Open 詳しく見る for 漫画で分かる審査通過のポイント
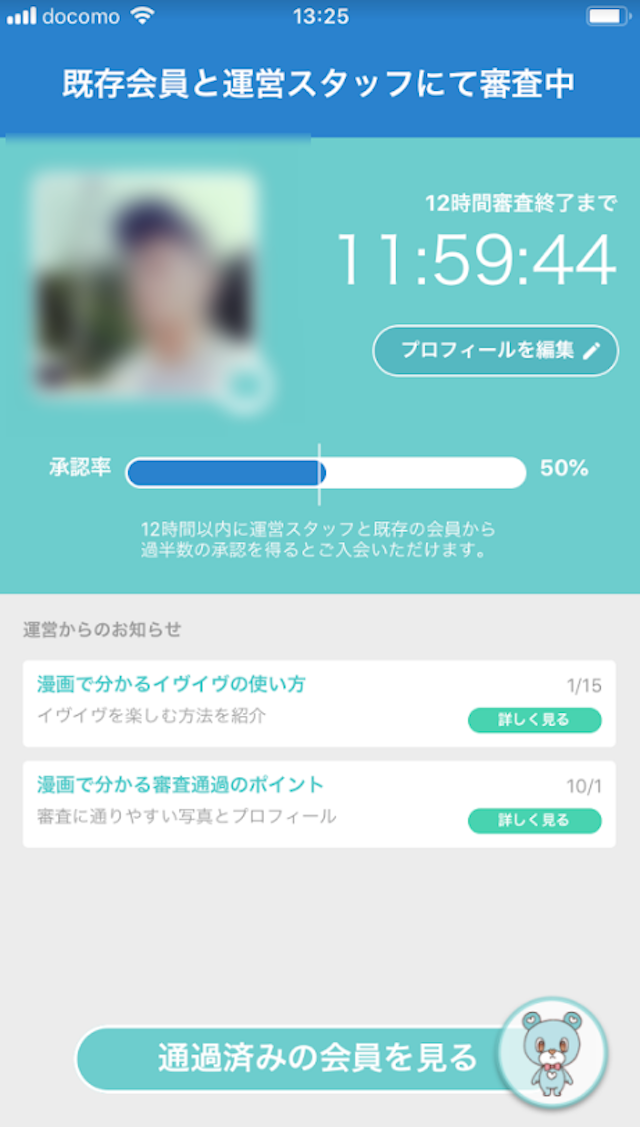 pyautogui.click(x=534, y=820)
